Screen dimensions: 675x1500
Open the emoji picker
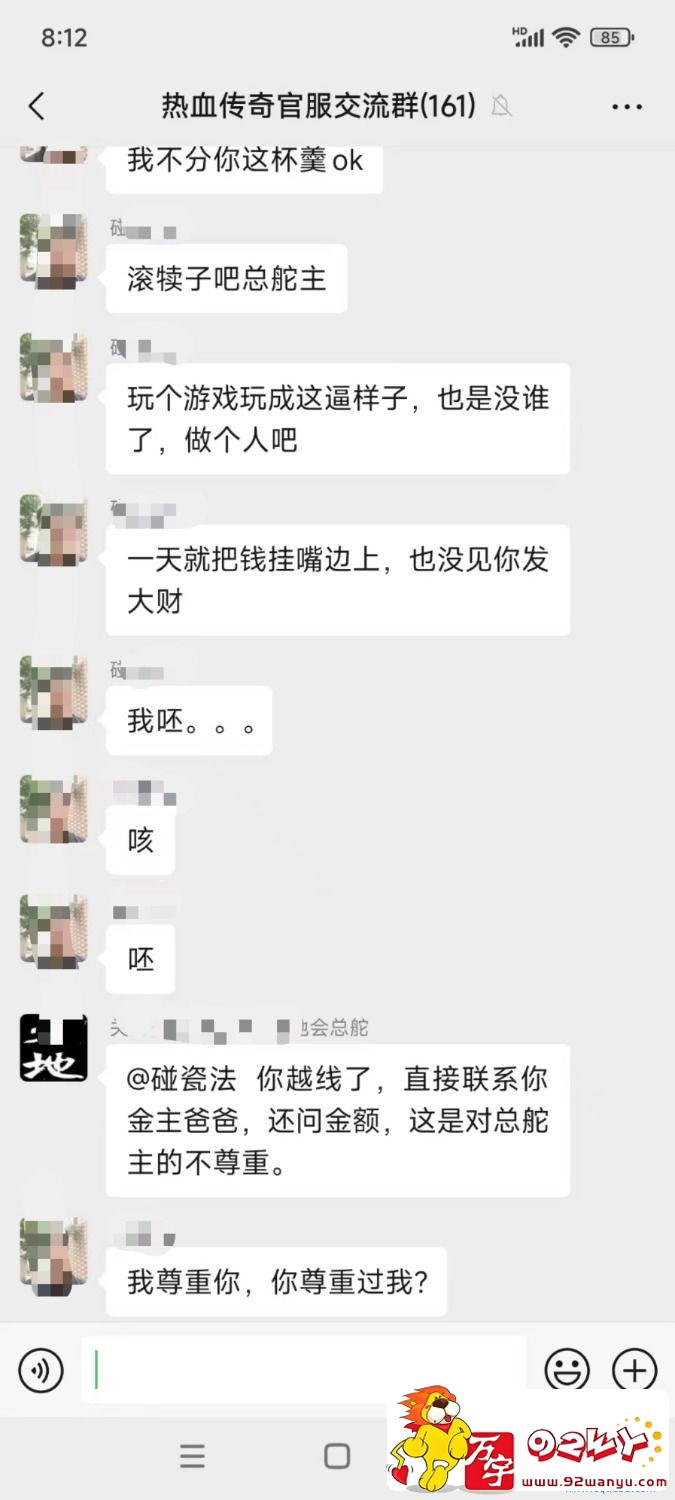pos(567,1370)
